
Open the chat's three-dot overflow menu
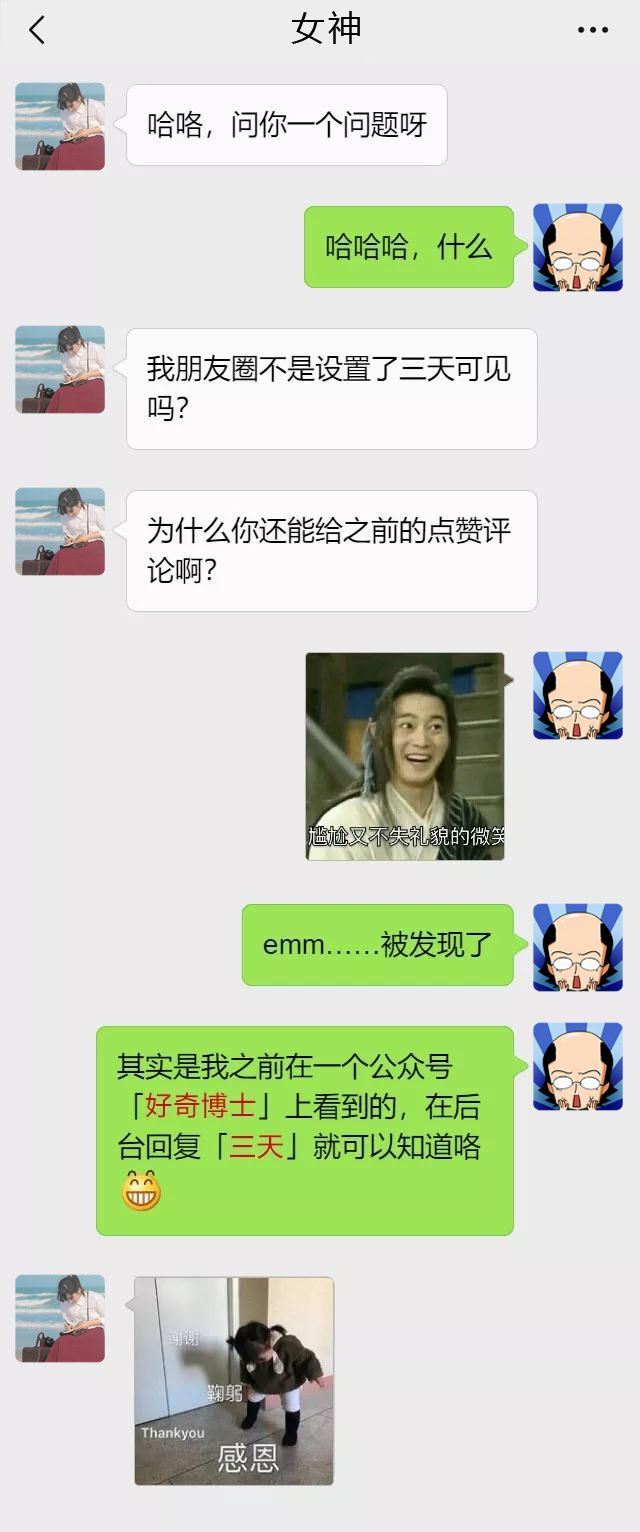[x=593, y=30]
